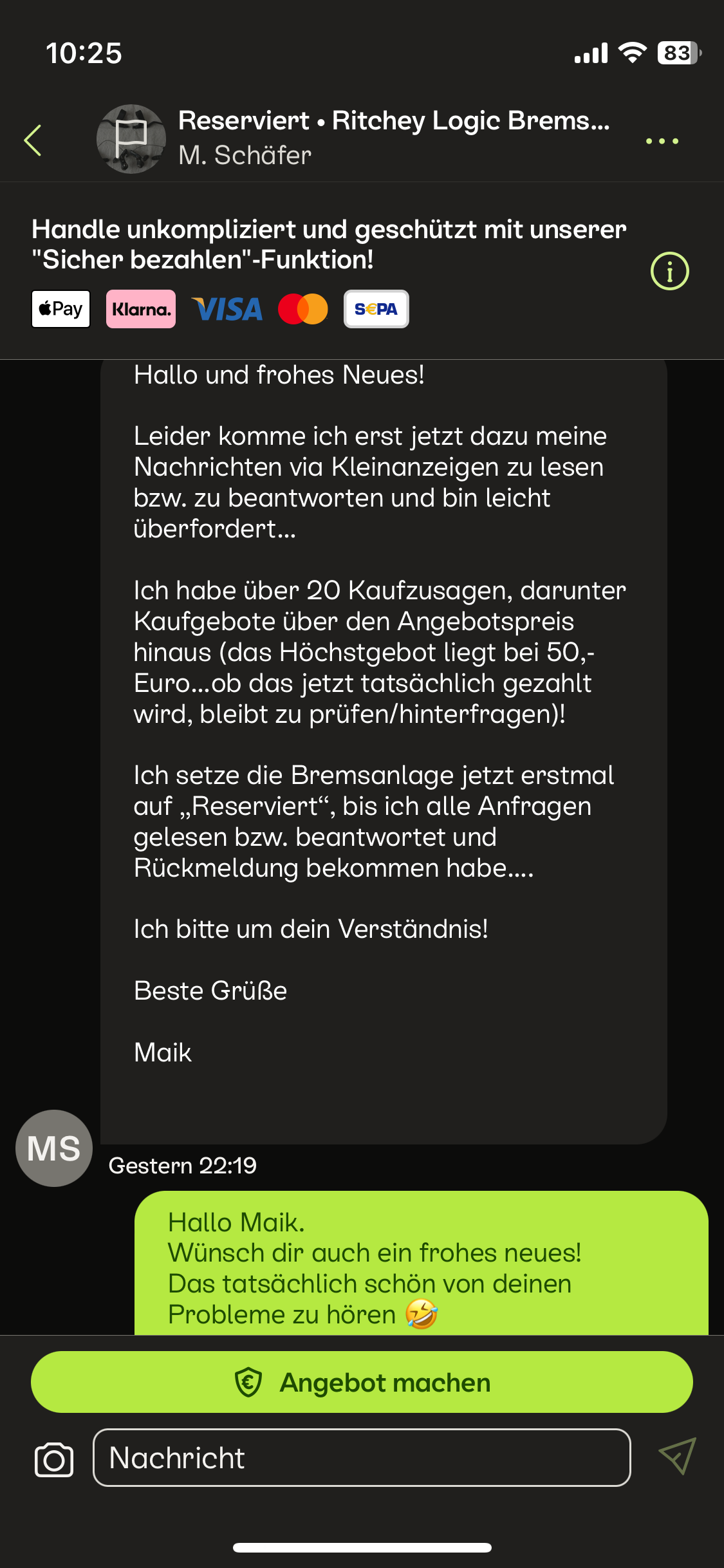
Task: Go back using the green arrow
Action: [x=33, y=140]
